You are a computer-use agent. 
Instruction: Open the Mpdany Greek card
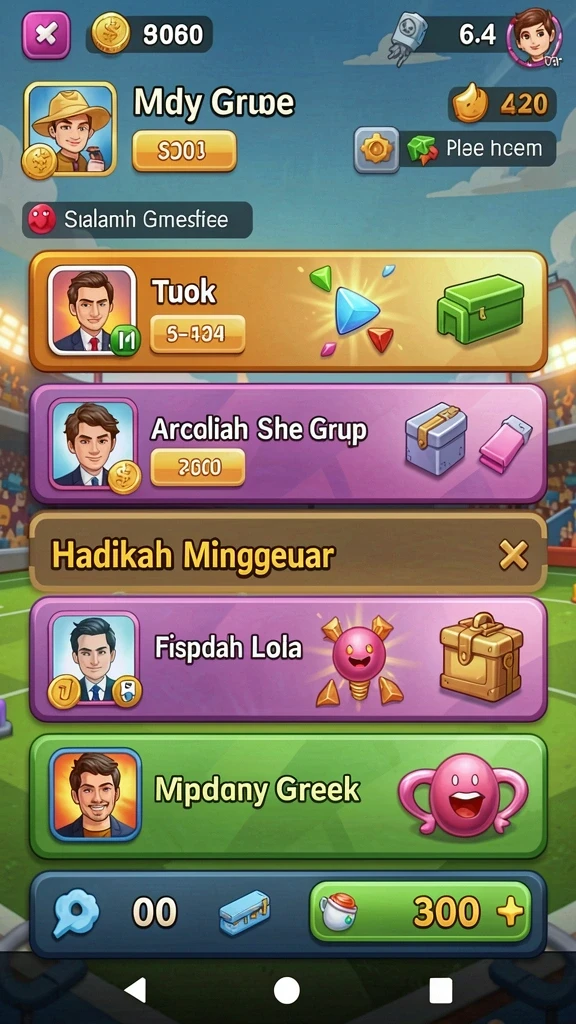(288, 796)
